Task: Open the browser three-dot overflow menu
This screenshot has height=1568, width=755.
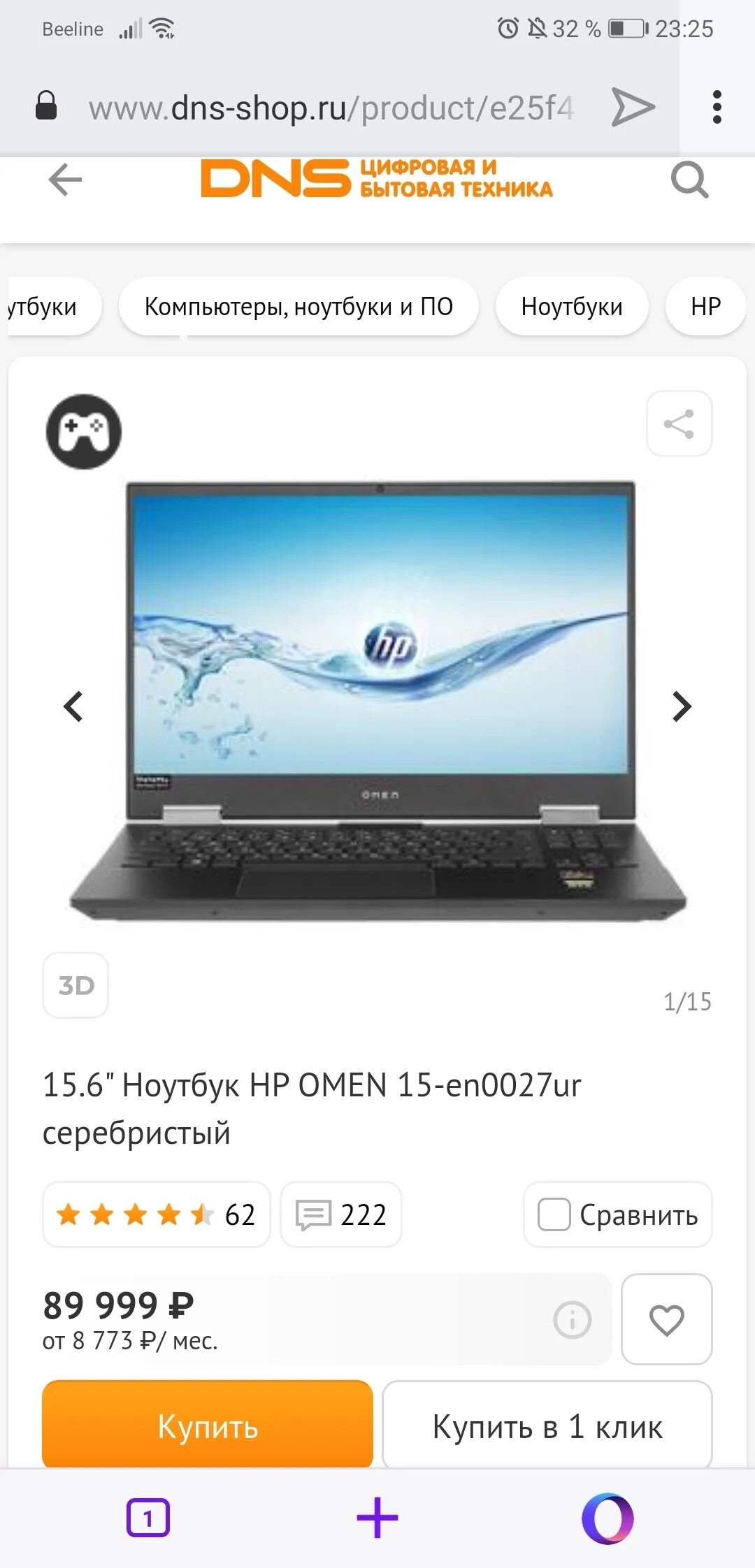Action: point(717,107)
